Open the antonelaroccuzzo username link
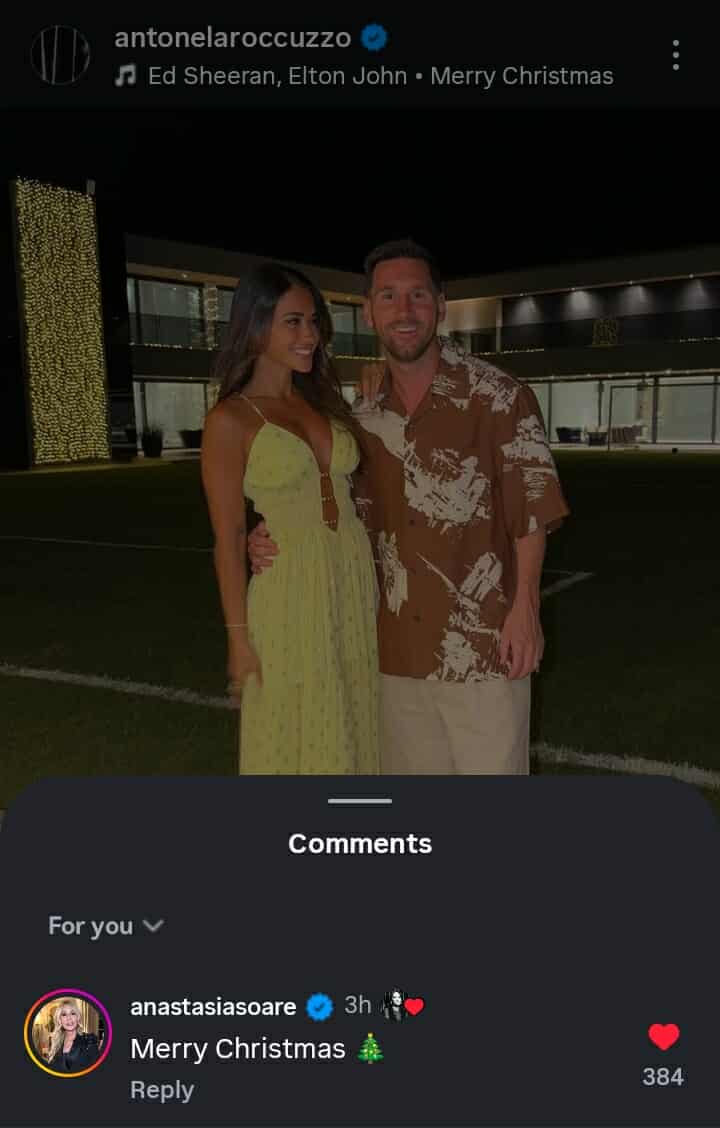 (x=232, y=38)
